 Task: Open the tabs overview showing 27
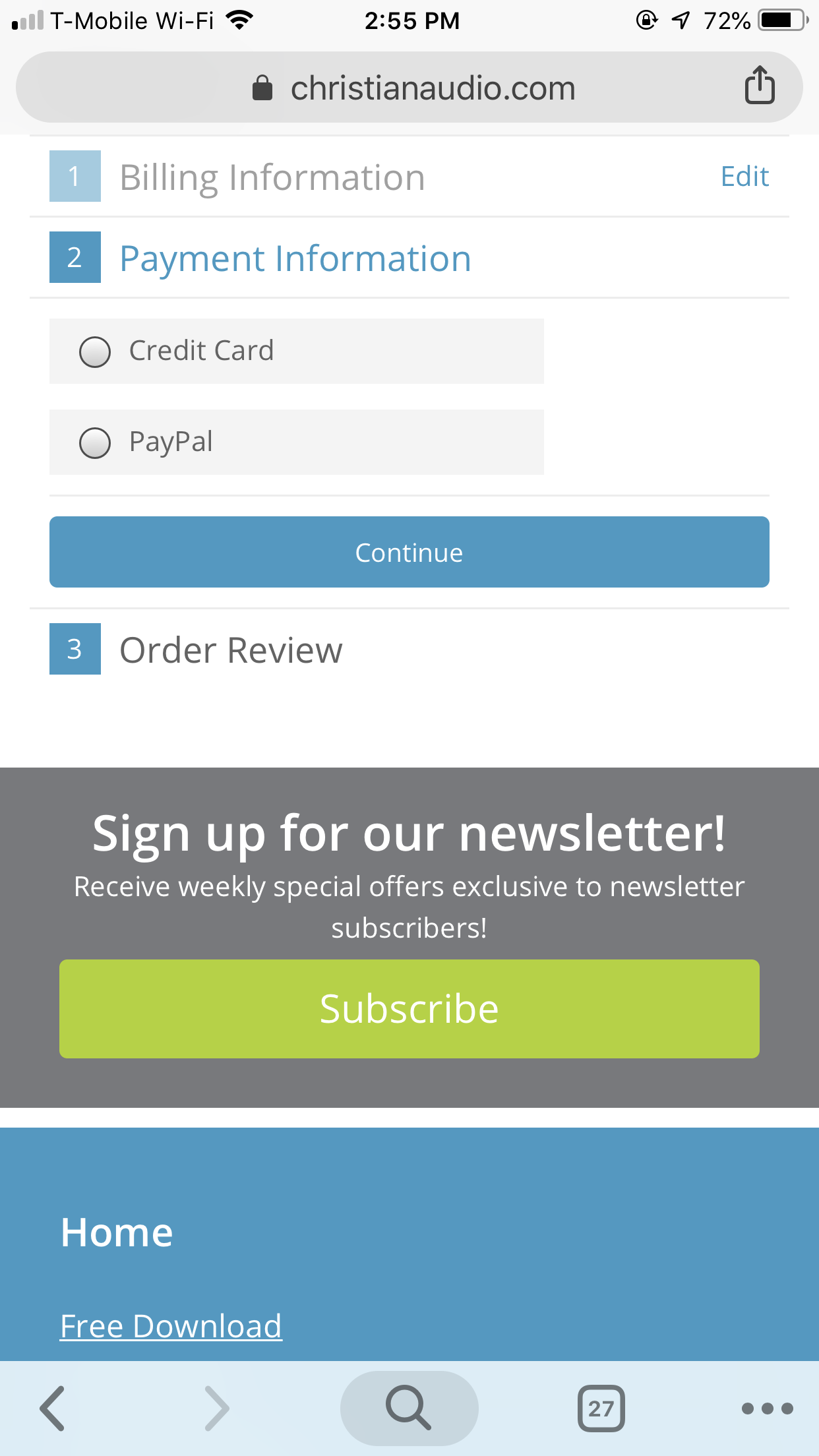click(x=601, y=1409)
